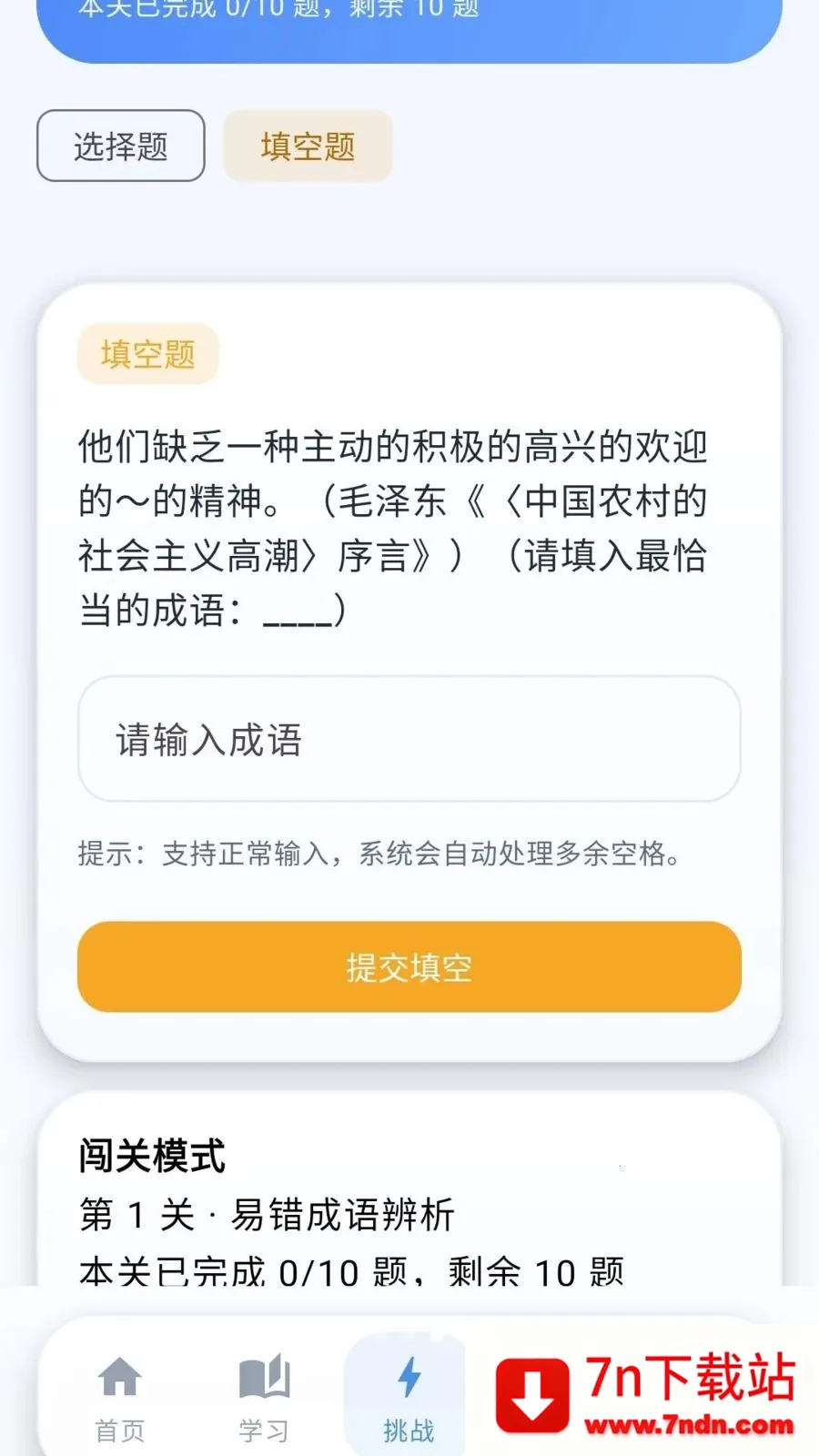This screenshot has height=1456, width=819.
Task: Visit the www.7ndn.com link
Action: [x=692, y=1425]
